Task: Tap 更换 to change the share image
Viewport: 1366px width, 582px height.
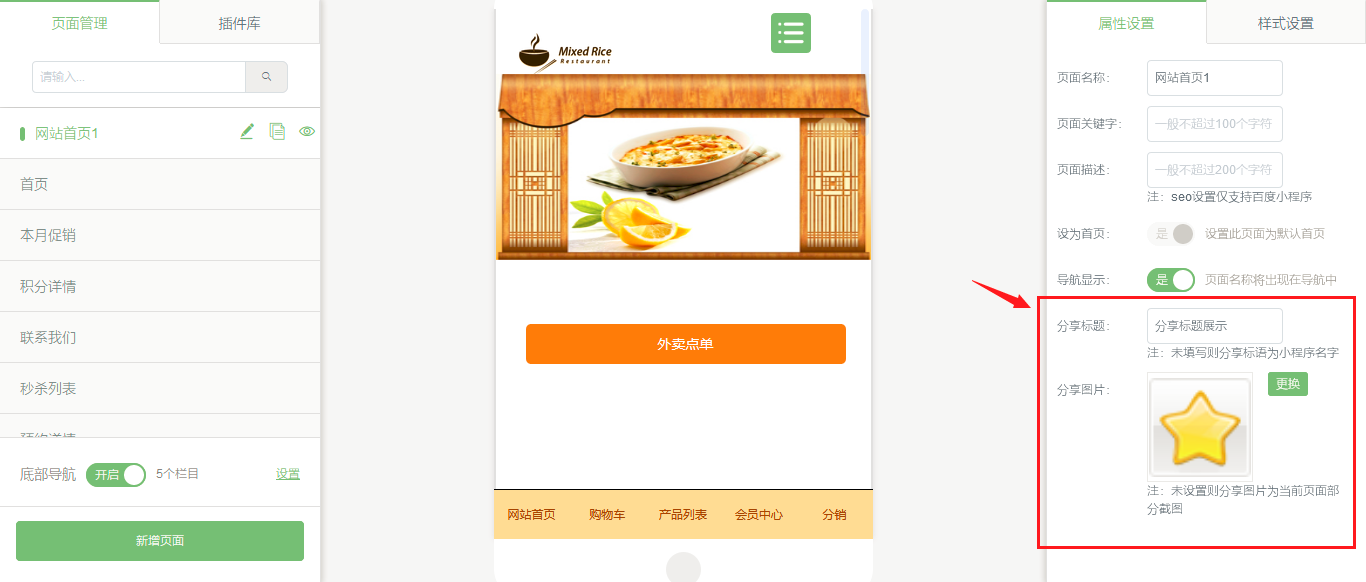Action: [x=1287, y=384]
